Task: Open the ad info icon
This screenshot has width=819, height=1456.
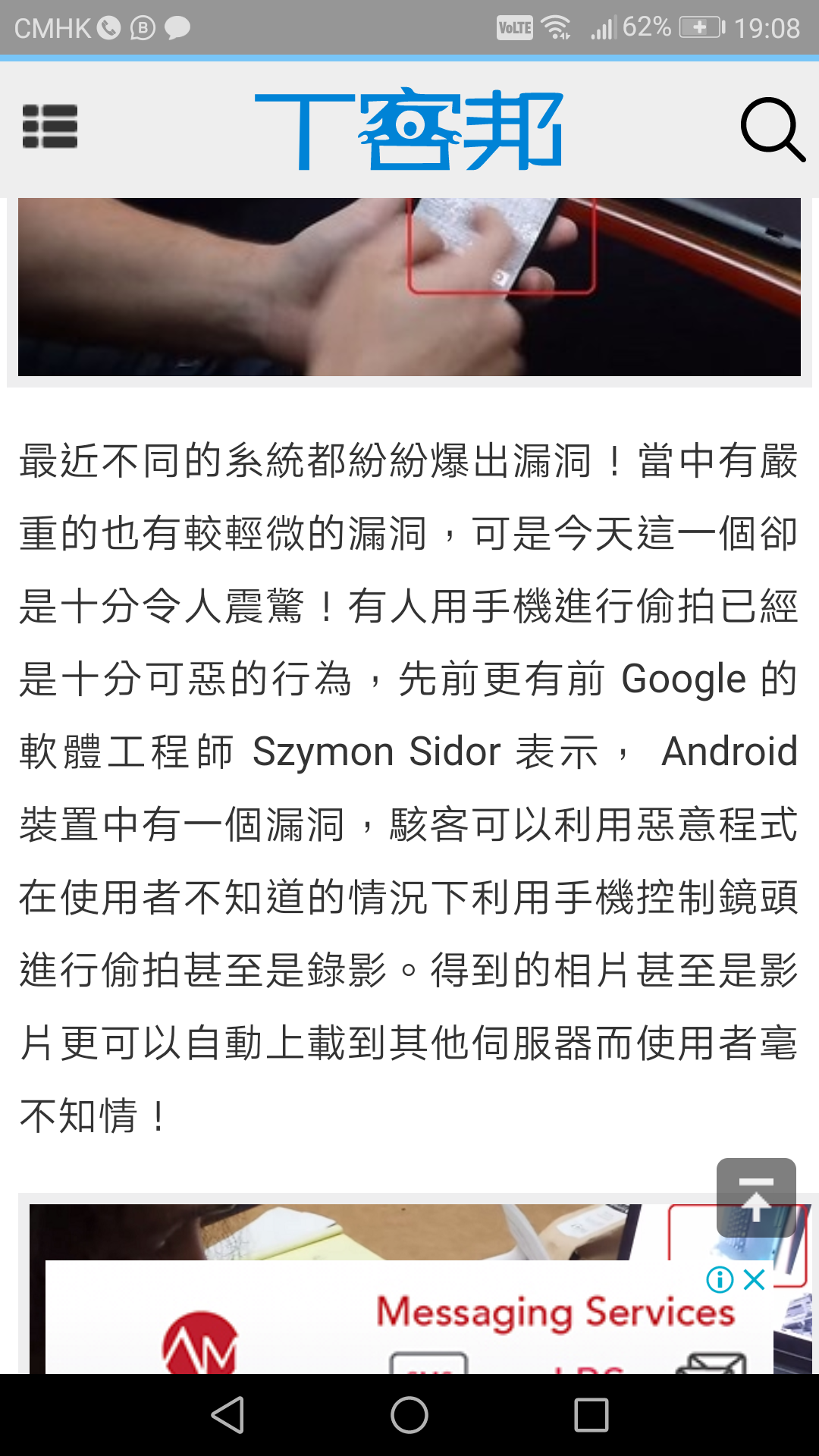Action: click(x=719, y=1280)
